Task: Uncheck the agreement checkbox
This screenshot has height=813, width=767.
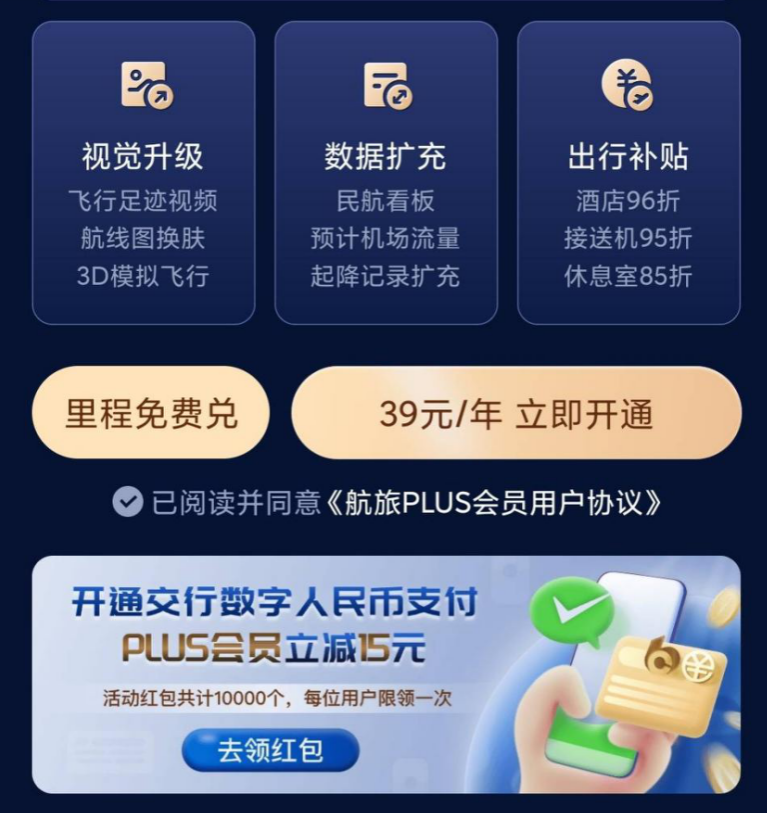Action: click(x=127, y=502)
